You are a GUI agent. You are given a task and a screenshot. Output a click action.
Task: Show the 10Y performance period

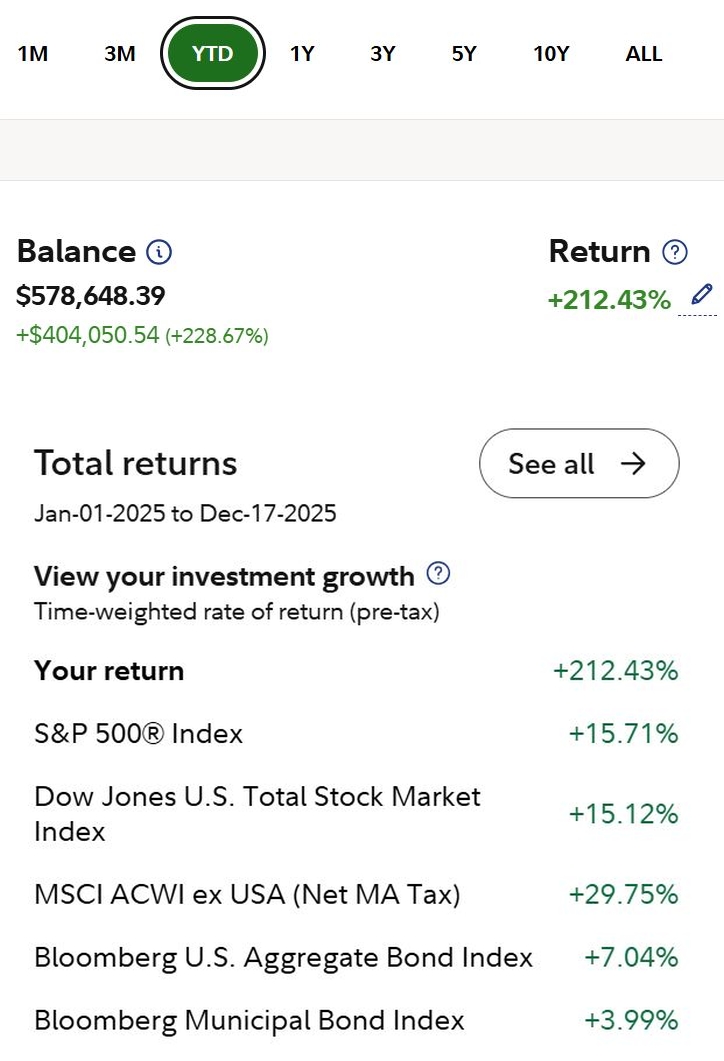coord(551,54)
